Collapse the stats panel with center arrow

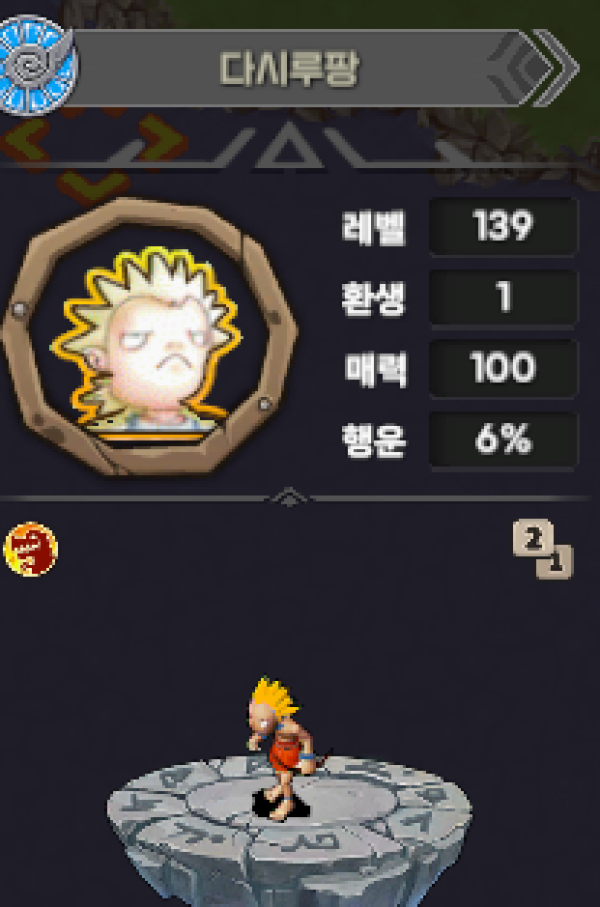(289, 496)
